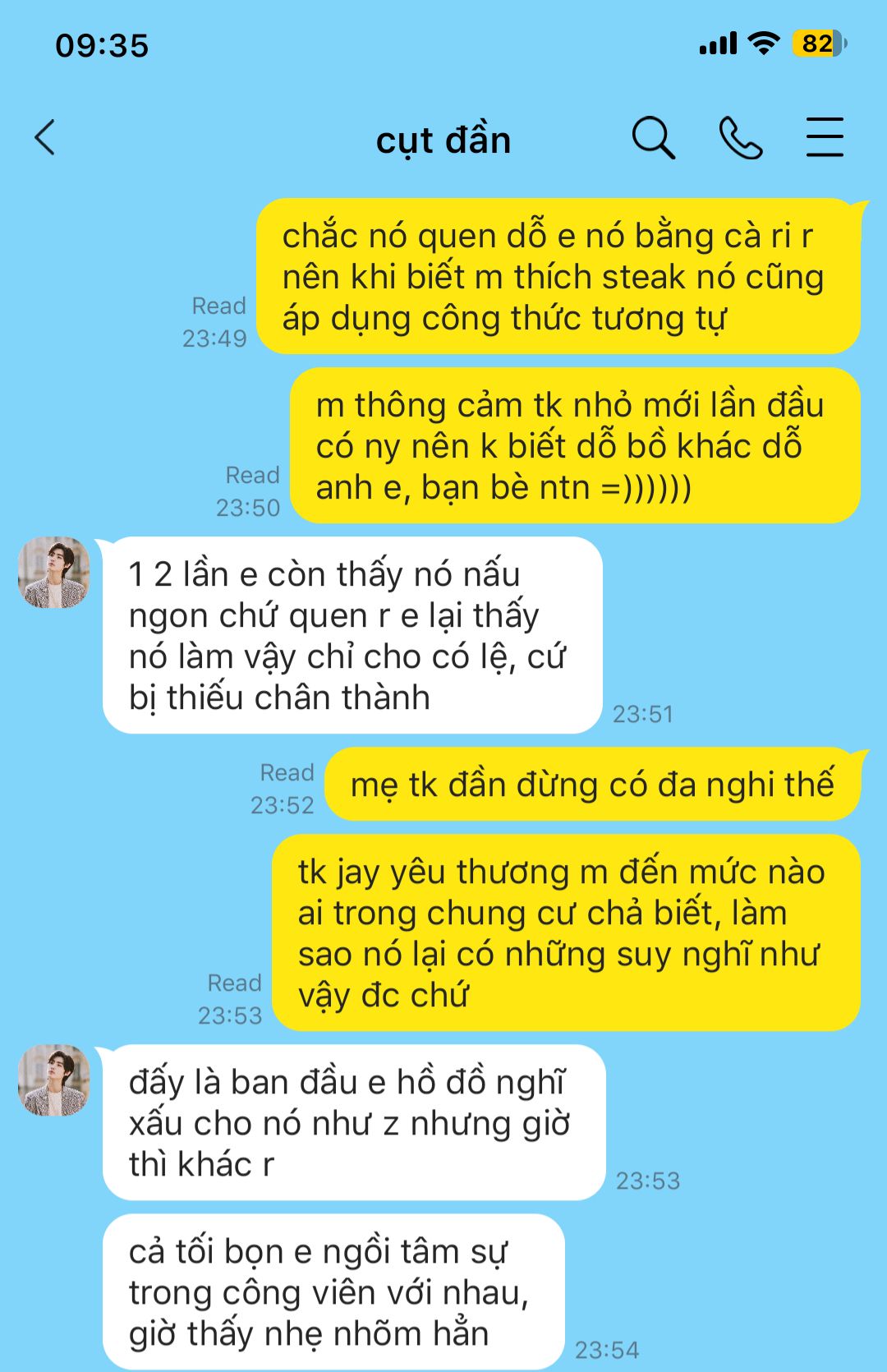The height and width of the screenshot is (1372, 887).
Task: Open the chat menu options
Action: click(x=824, y=137)
